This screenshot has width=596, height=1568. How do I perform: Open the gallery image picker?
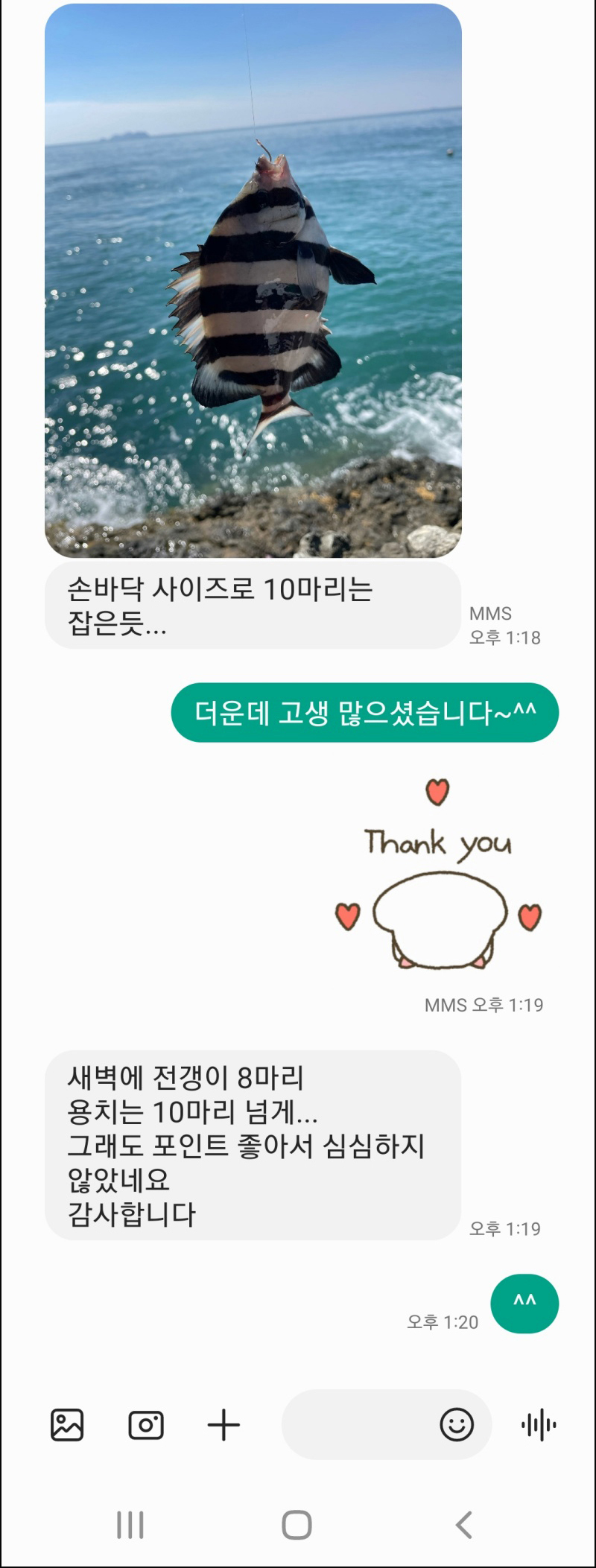pos(67,1425)
